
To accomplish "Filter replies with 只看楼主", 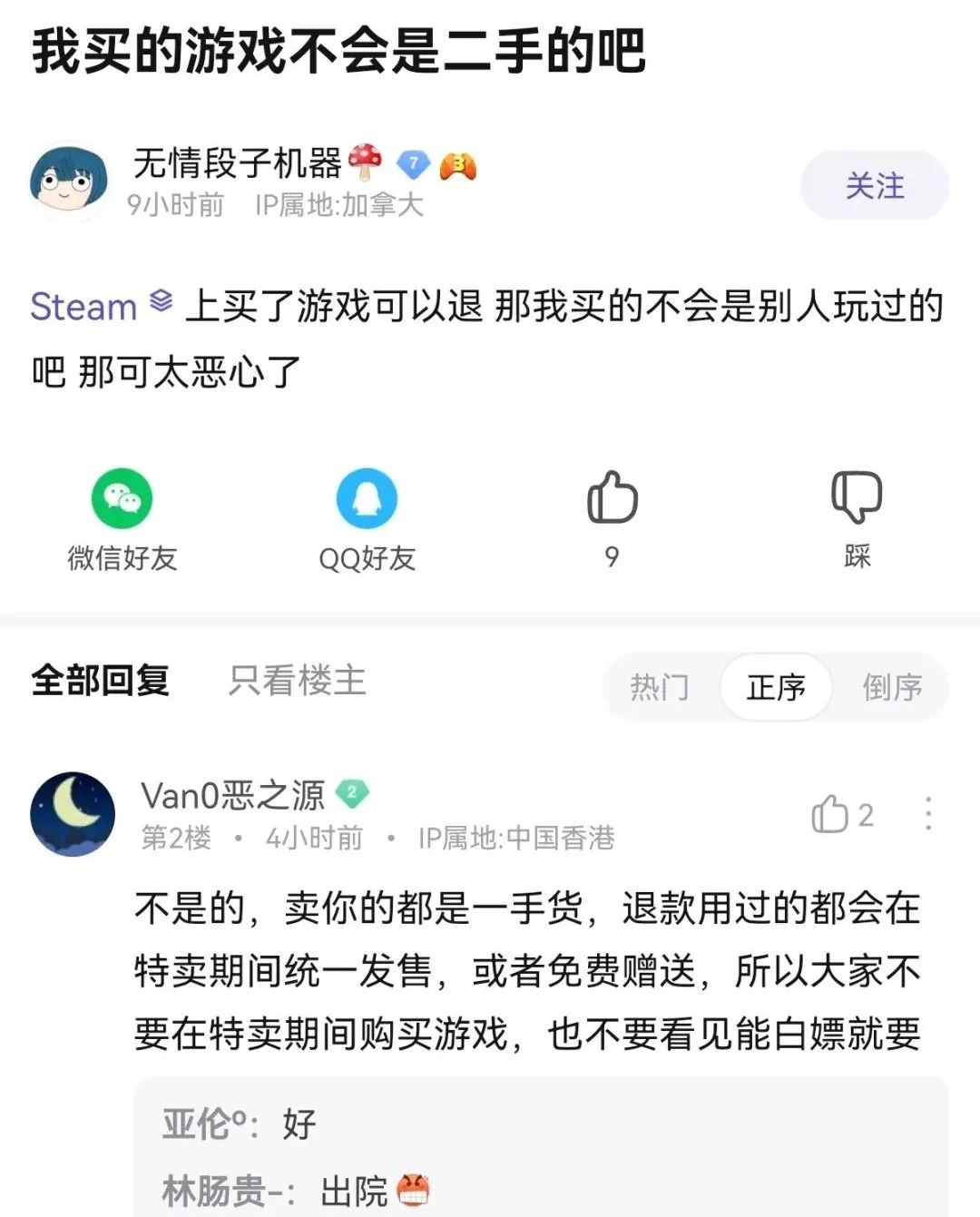I will tap(297, 681).
